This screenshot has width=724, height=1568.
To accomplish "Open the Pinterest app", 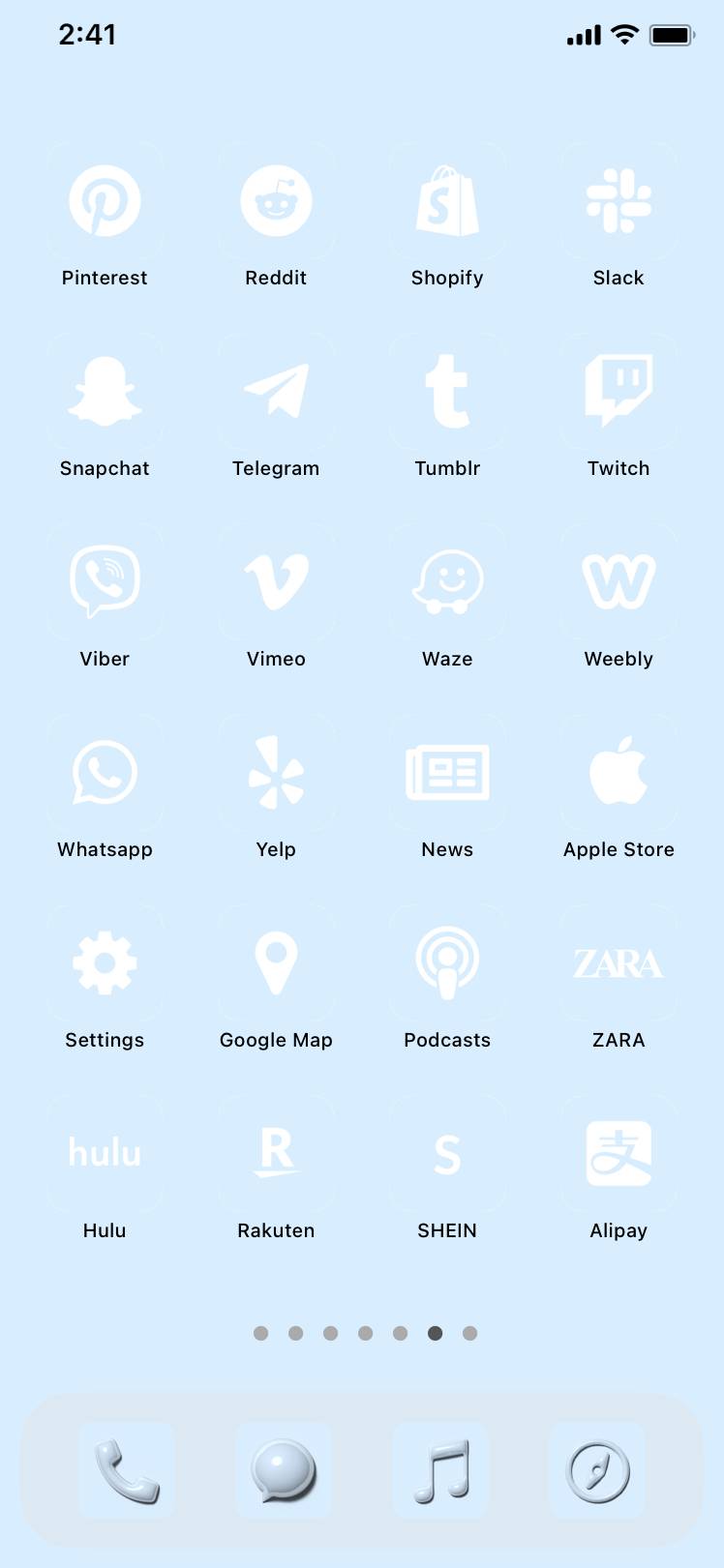I will click(105, 201).
